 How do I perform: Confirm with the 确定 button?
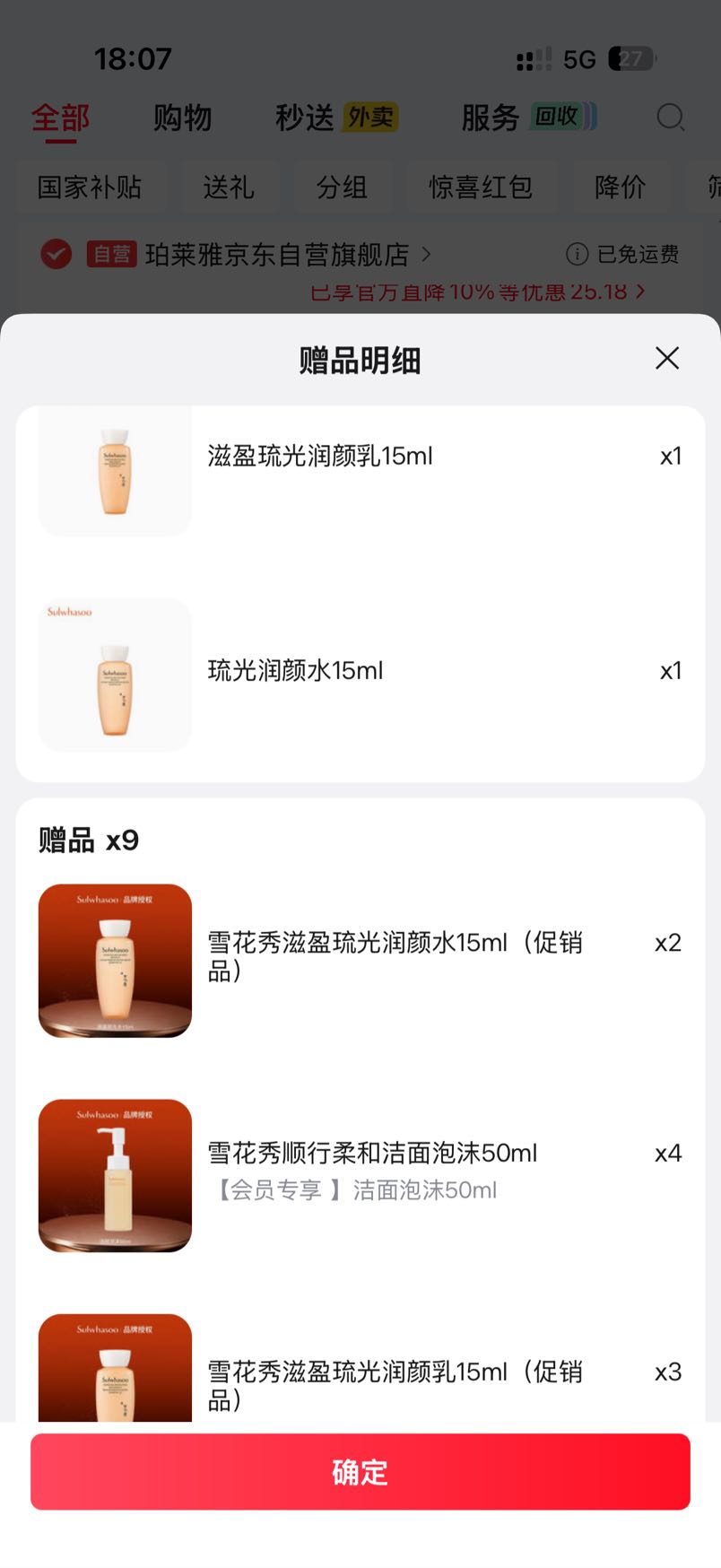pyautogui.click(x=360, y=1471)
